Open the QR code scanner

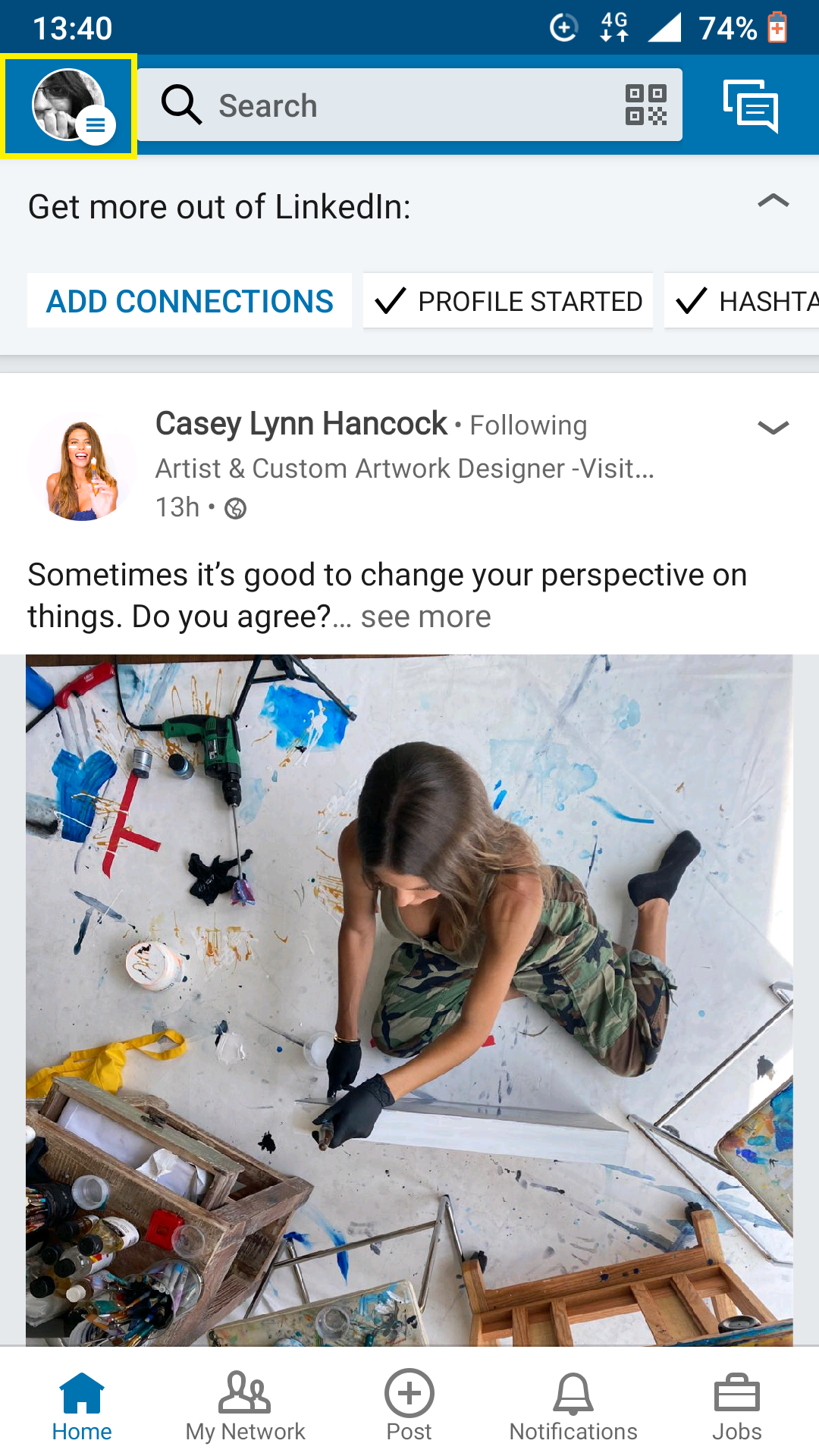[x=645, y=105]
